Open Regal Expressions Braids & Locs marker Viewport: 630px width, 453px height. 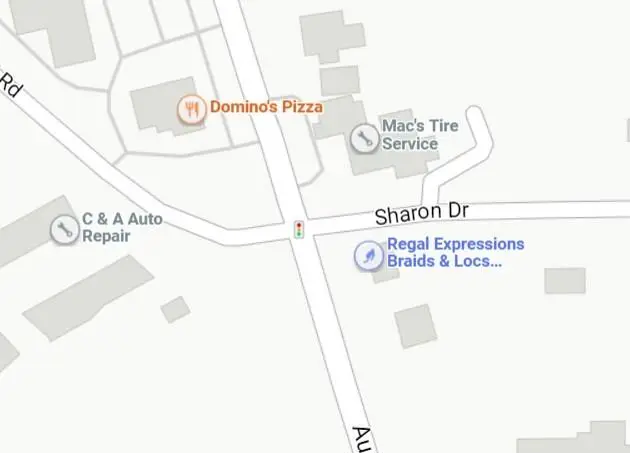click(369, 257)
